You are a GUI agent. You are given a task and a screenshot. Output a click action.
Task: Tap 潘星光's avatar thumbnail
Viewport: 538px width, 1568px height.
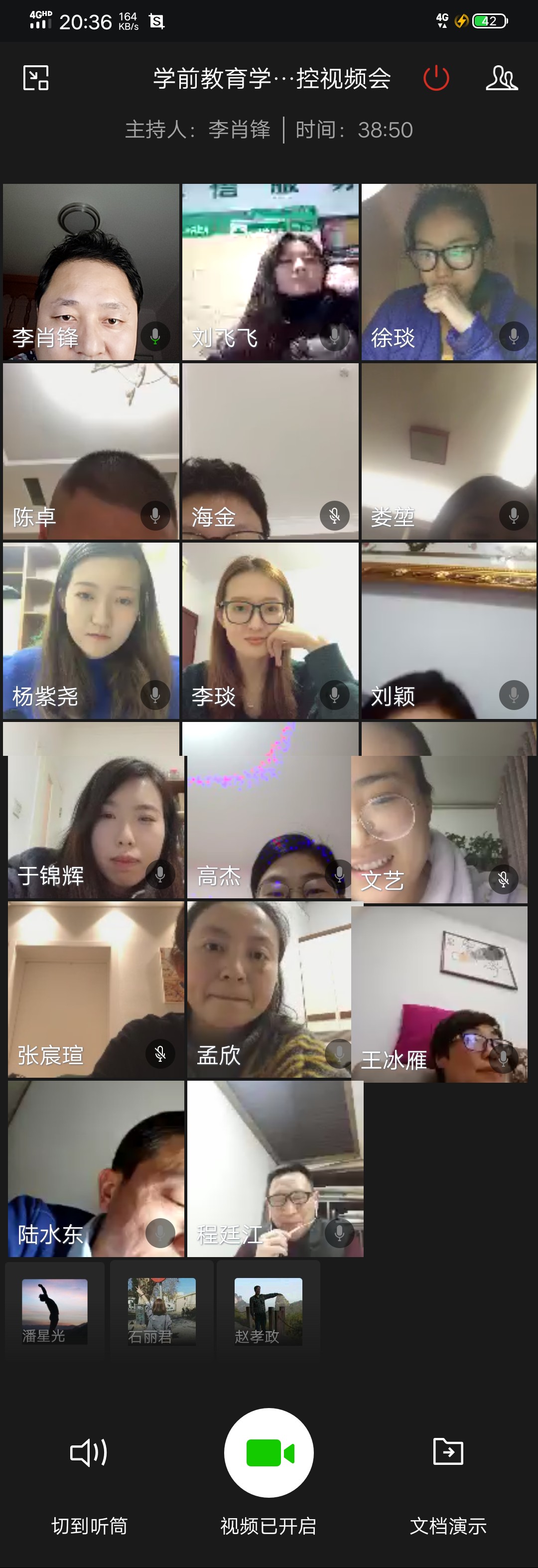55,1310
